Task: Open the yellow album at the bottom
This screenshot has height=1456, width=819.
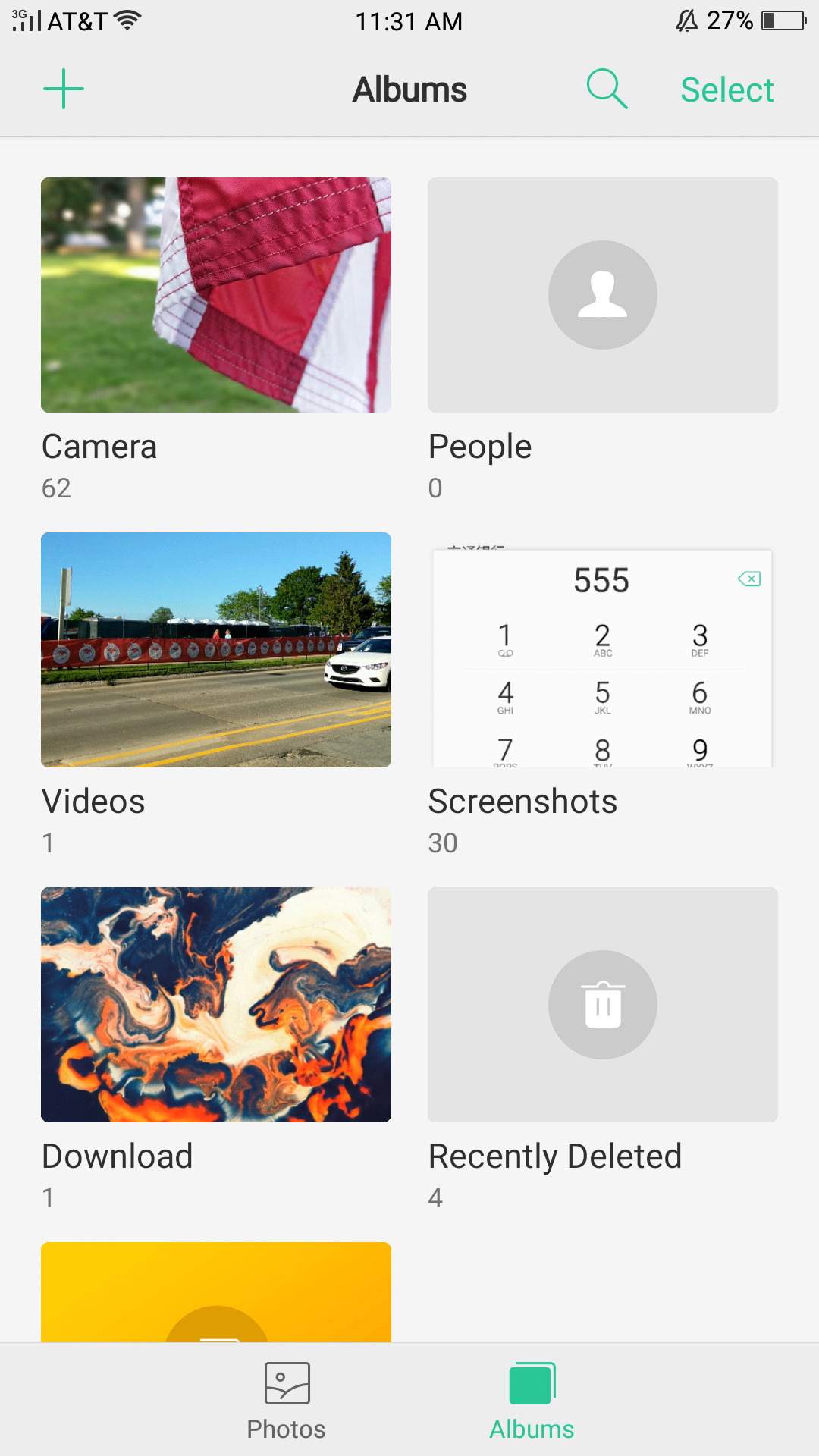Action: coord(216,1292)
